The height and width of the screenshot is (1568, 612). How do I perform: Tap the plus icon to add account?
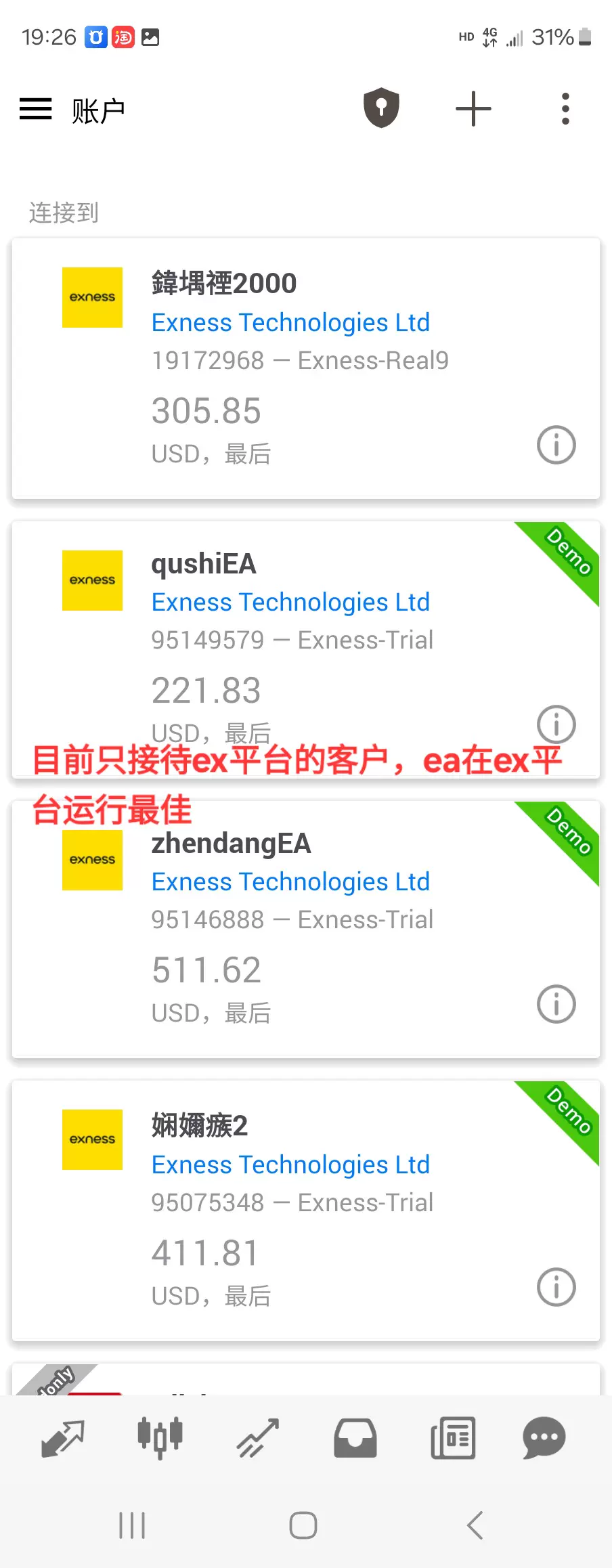(473, 108)
